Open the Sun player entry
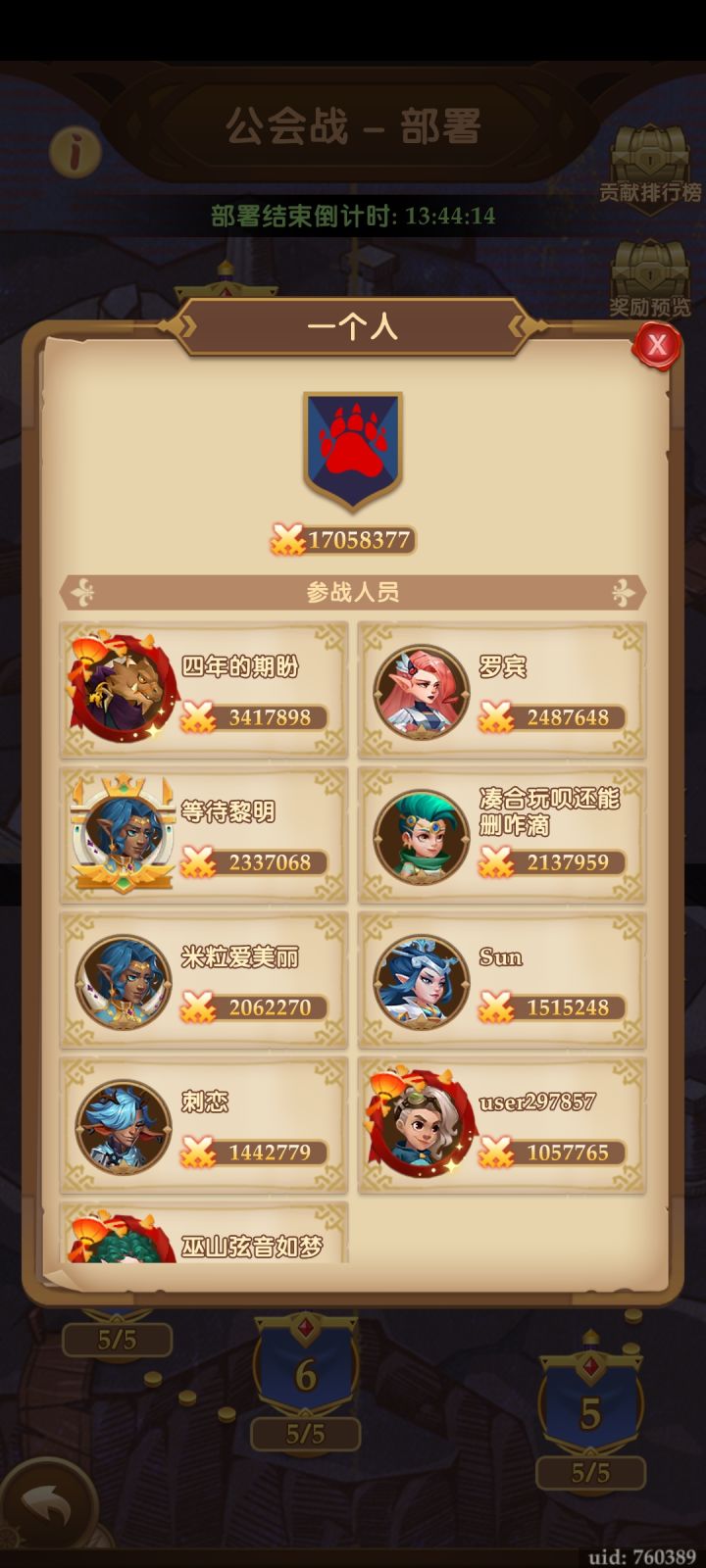The height and width of the screenshot is (1568, 706). tap(502, 980)
